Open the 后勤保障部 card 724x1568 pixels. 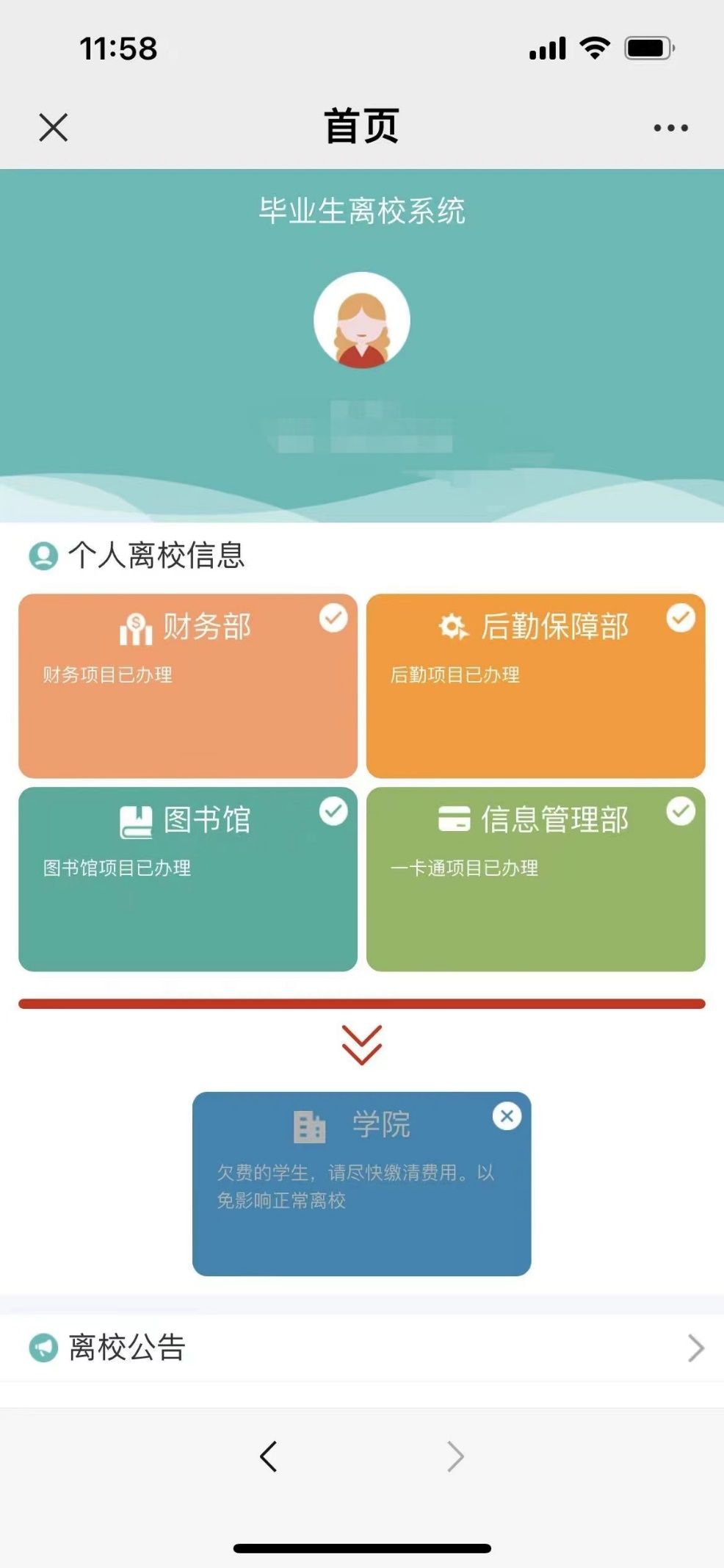click(x=535, y=686)
